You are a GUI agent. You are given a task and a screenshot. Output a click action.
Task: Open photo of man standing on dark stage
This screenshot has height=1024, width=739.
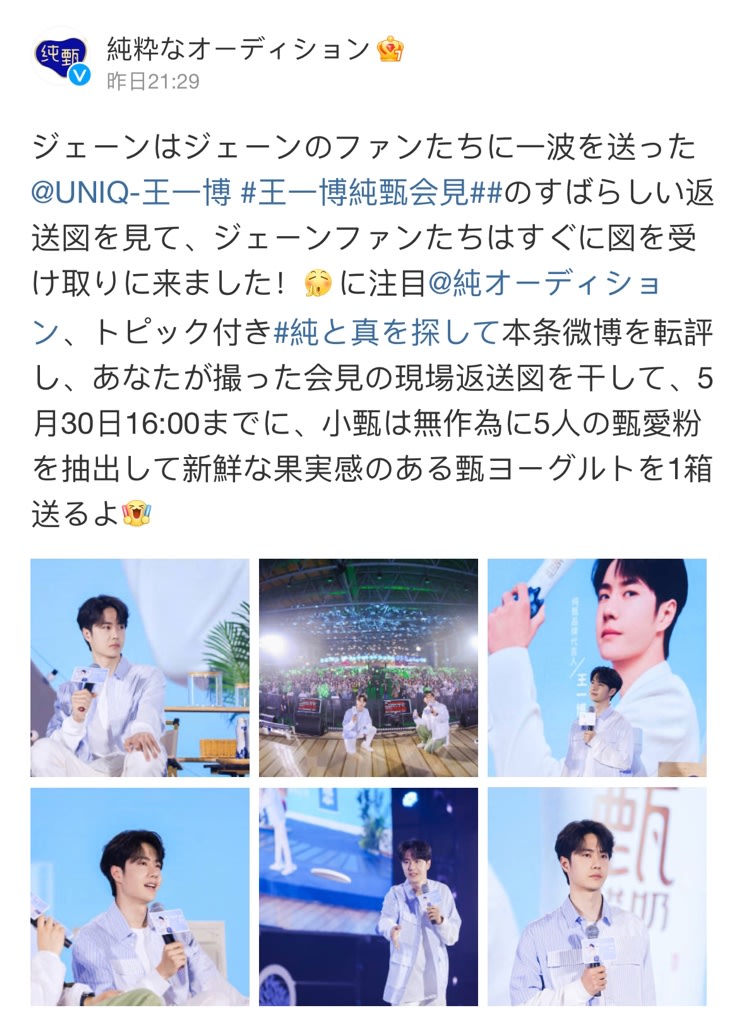coord(368,896)
